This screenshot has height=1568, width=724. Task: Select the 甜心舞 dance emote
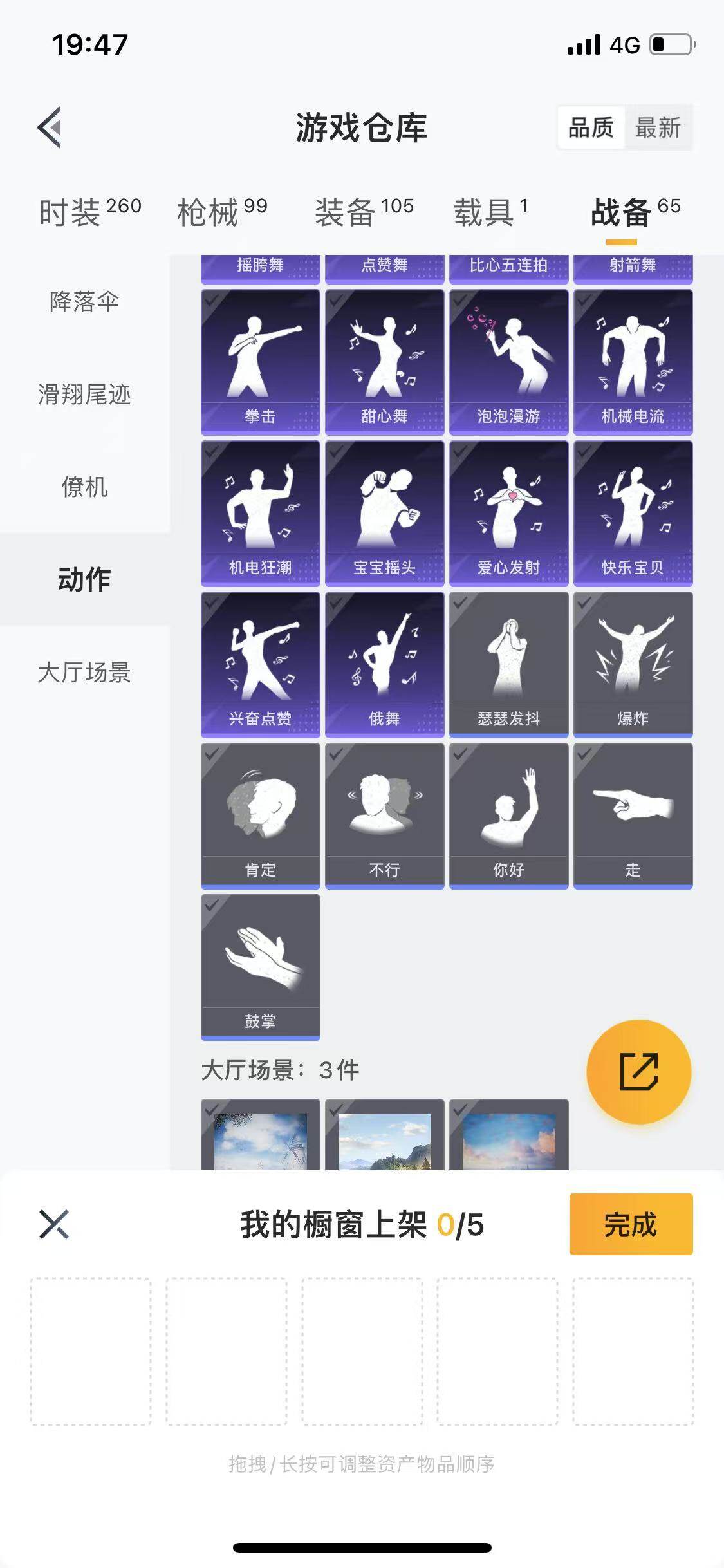pos(385,357)
